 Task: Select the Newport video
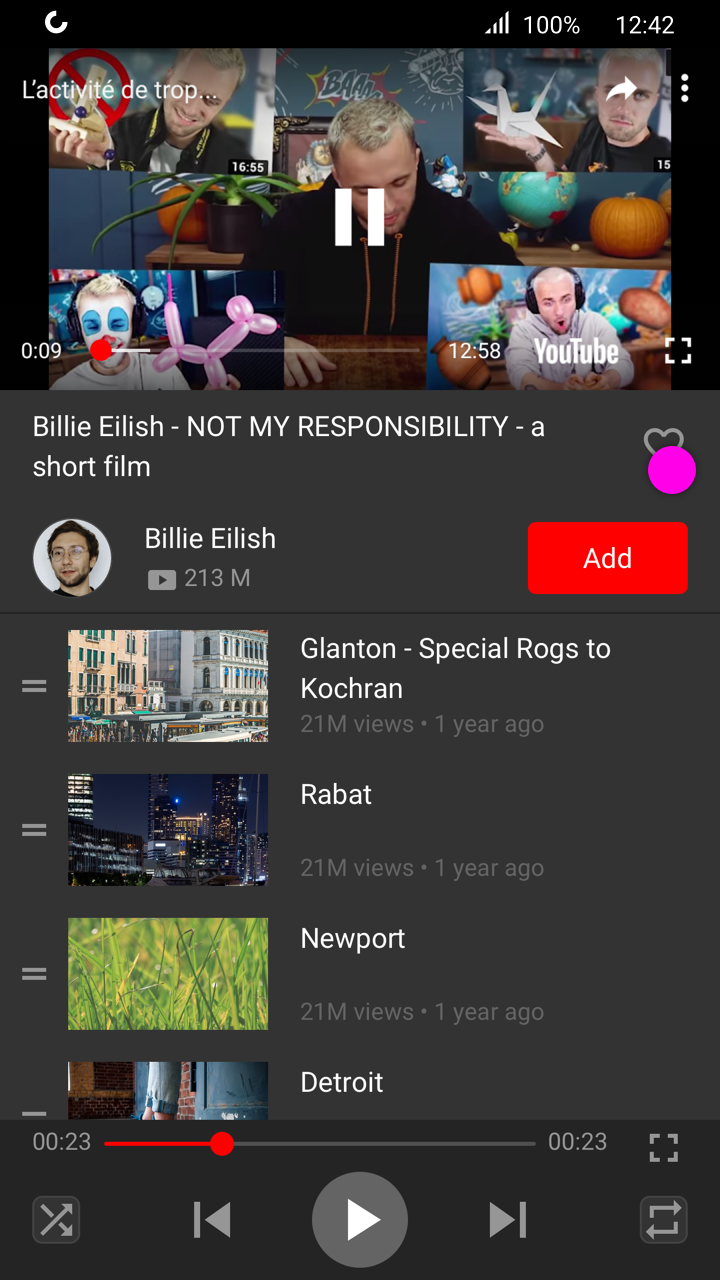click(360, 974)
